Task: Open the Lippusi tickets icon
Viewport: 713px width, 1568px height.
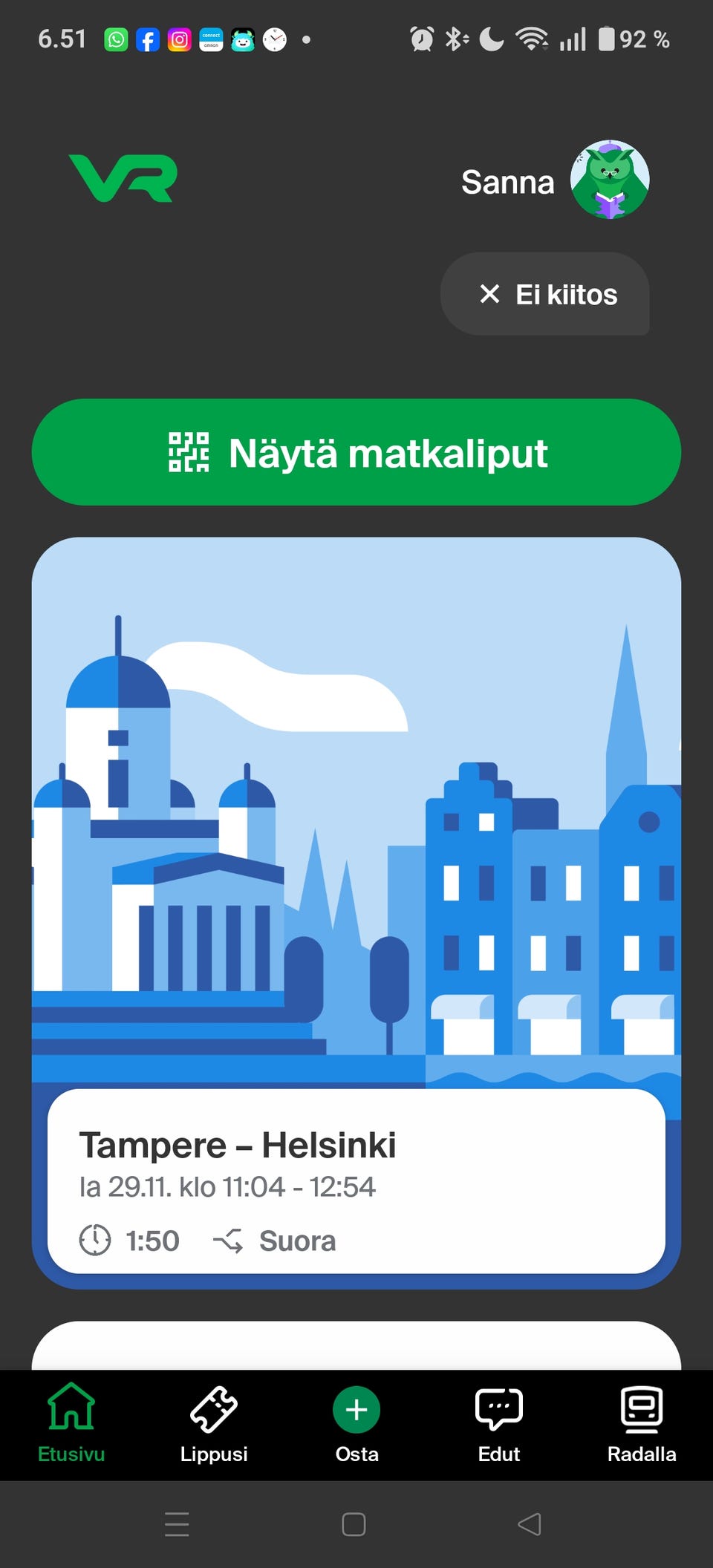Action: click(x=214, y=1408)
